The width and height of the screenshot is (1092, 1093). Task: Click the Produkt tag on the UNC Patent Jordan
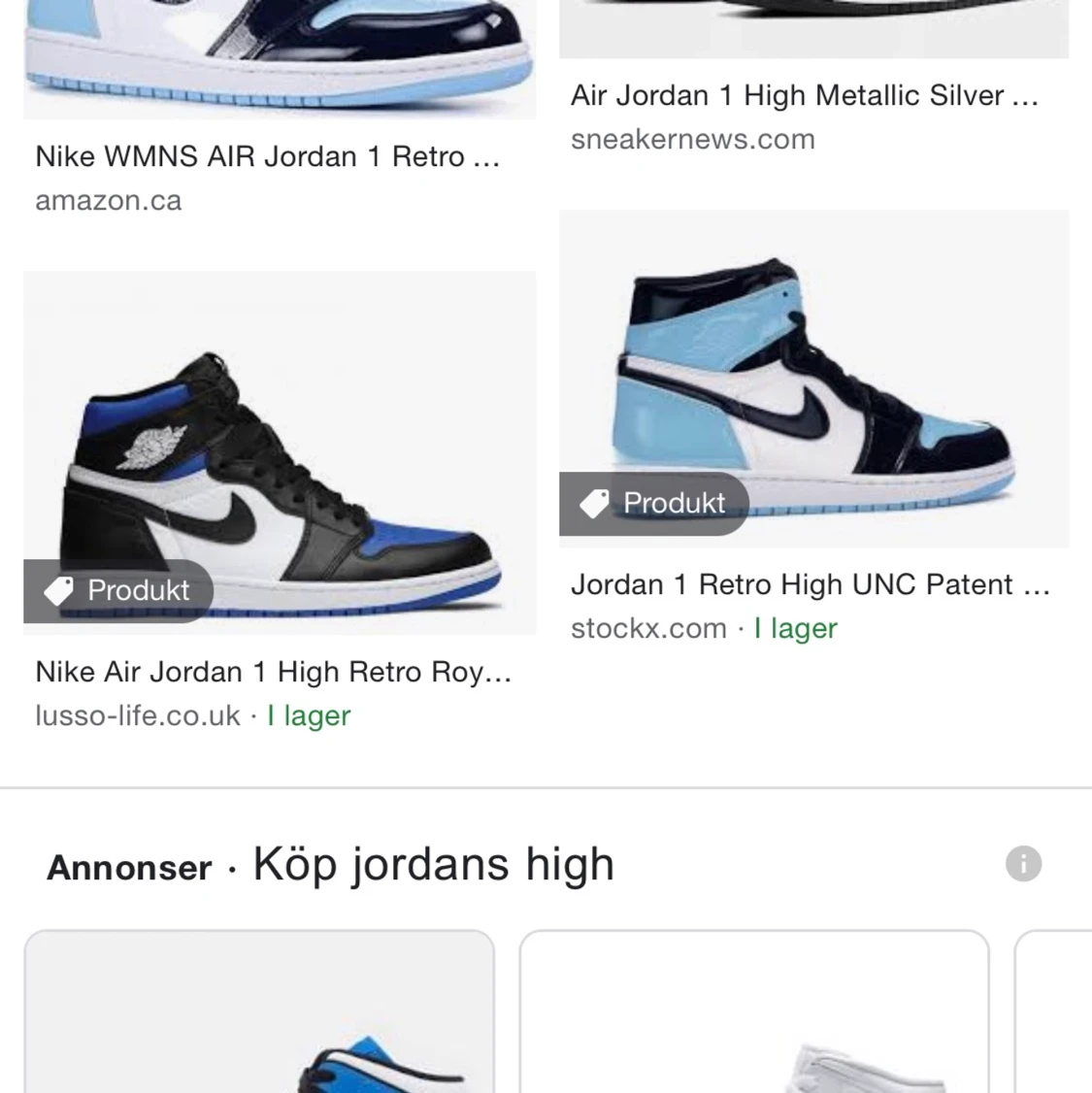[653, 503]
